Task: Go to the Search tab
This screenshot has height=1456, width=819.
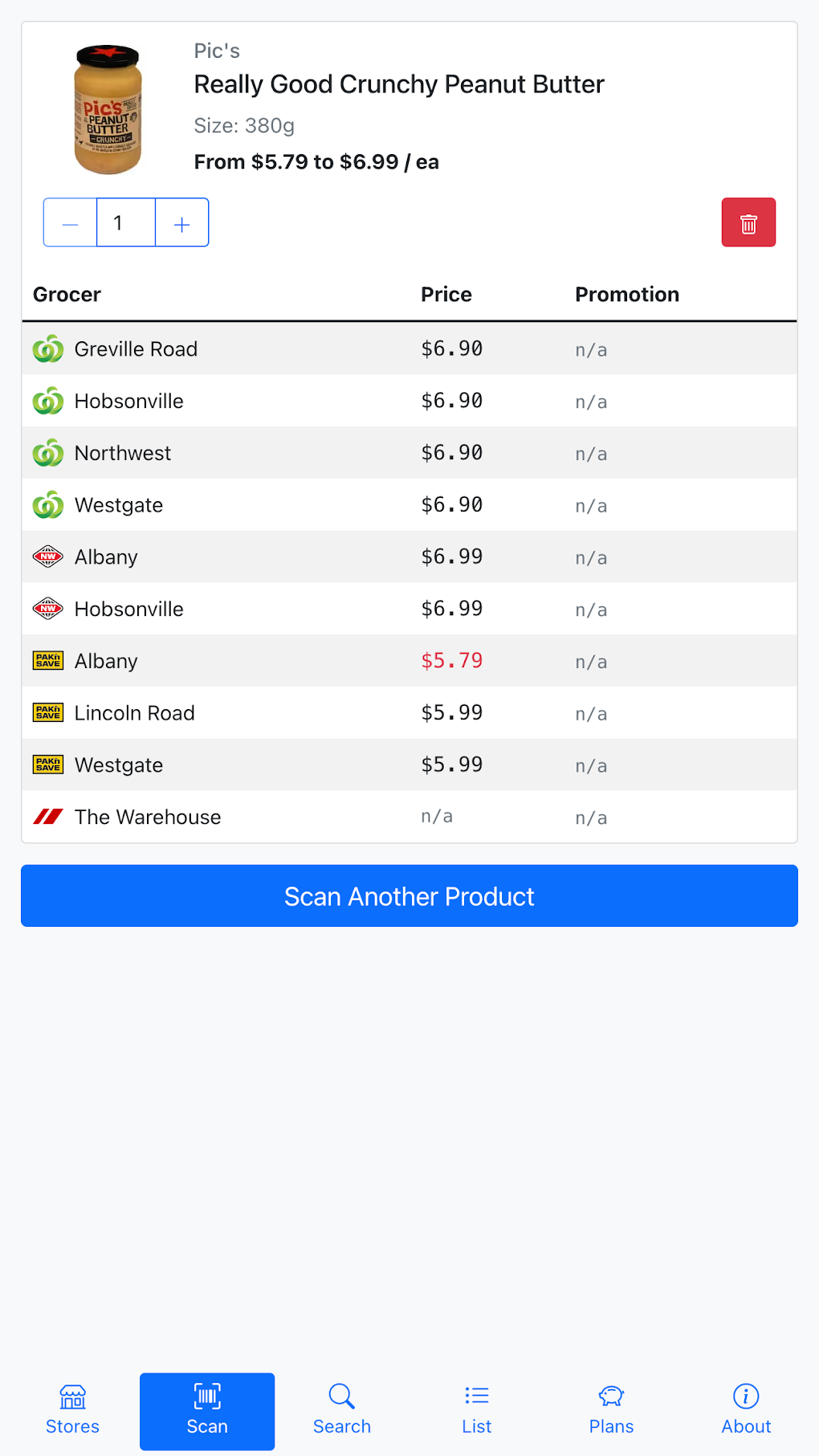Action: 342,1410
